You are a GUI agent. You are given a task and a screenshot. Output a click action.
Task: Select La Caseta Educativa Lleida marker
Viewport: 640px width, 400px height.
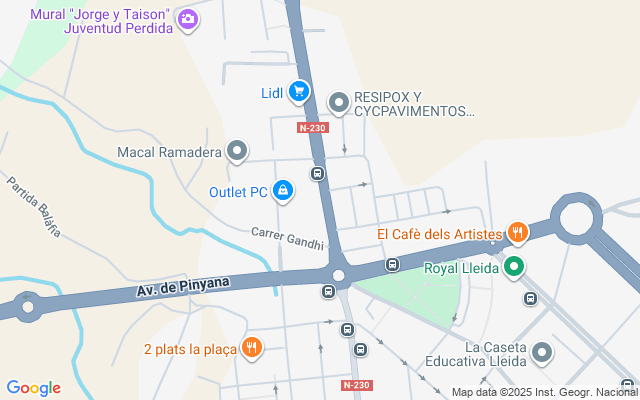(542, 352)
